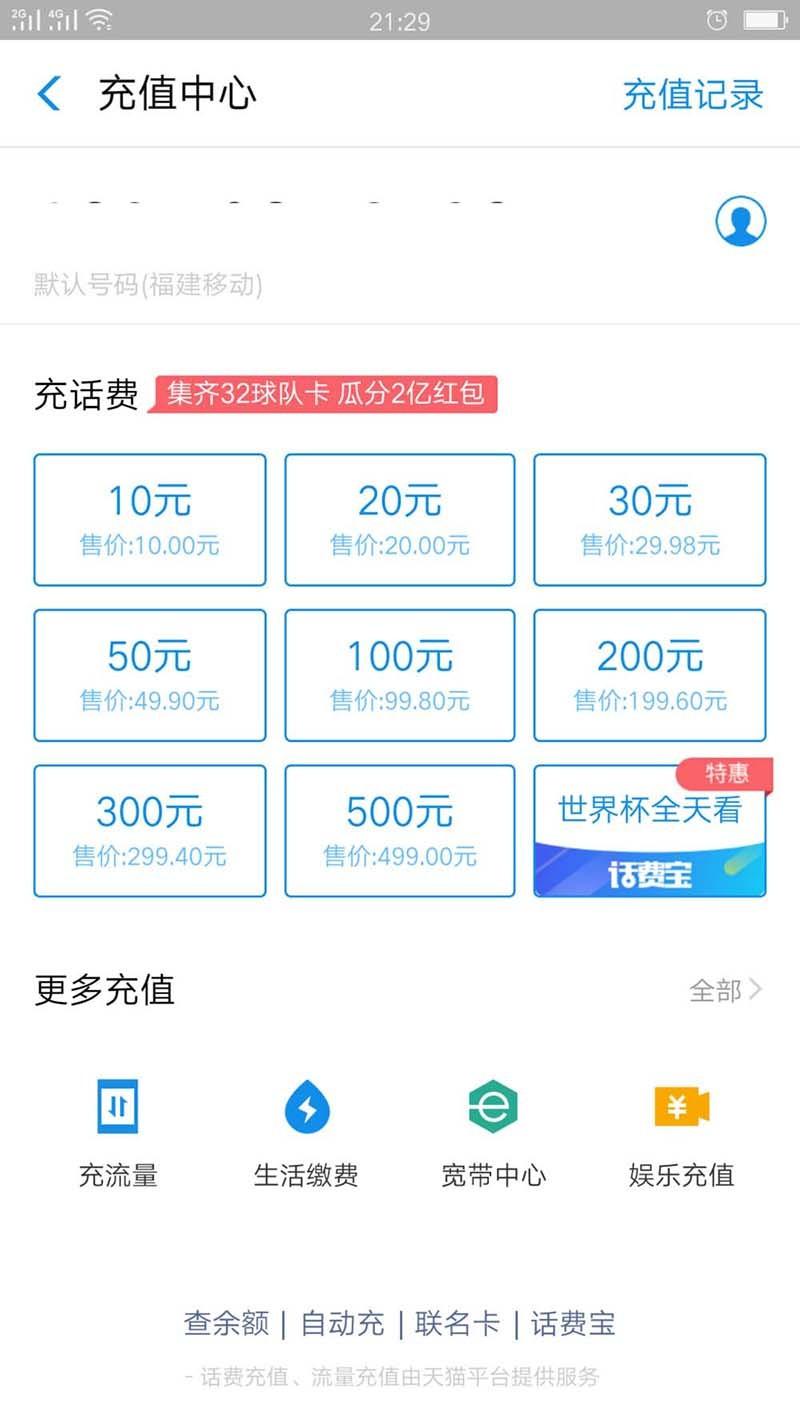Open 充值记录 recharge history

[x=694, y=93]
